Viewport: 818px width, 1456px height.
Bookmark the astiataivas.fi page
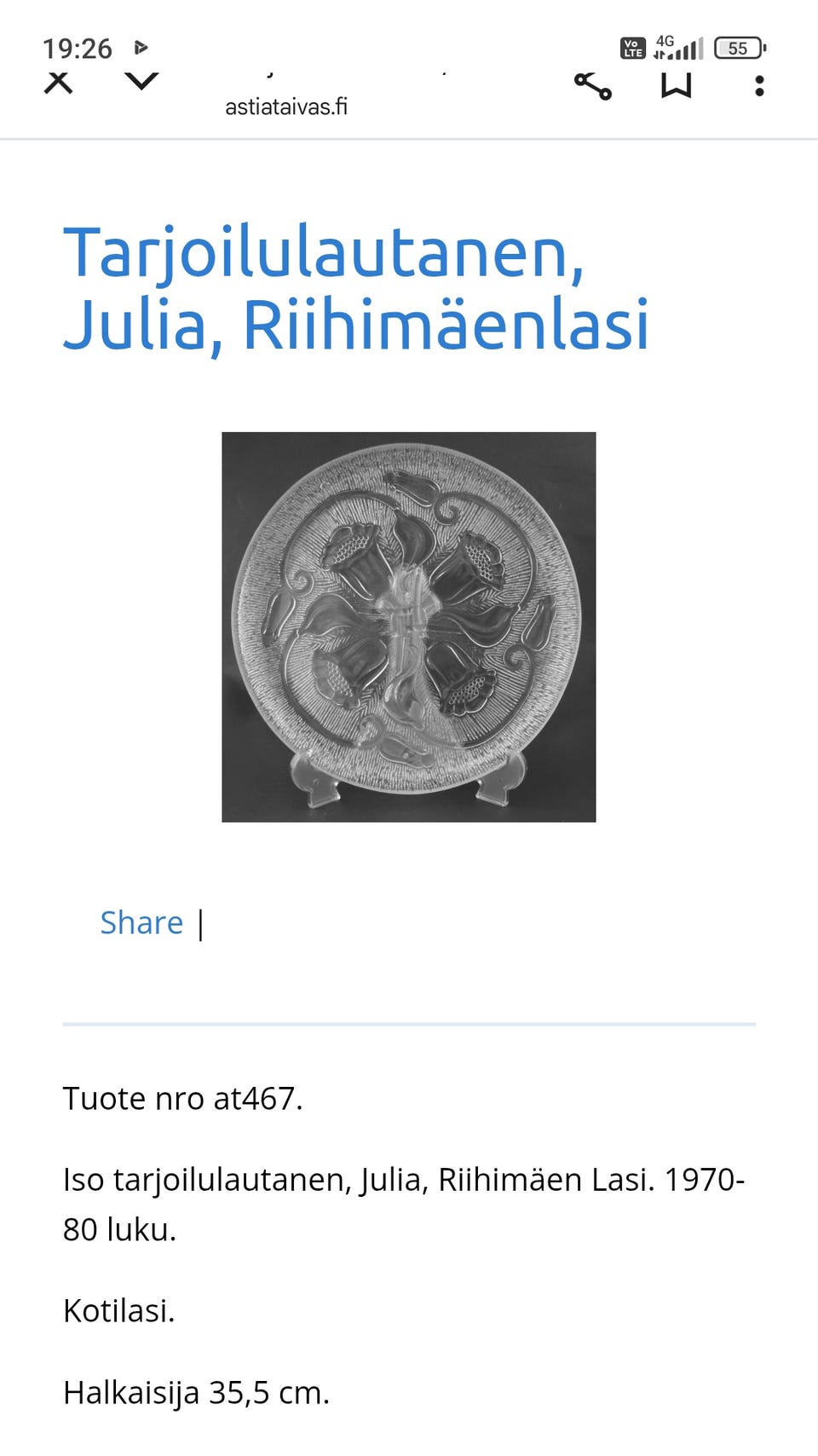pyautogui.click(x=677, y=85)
